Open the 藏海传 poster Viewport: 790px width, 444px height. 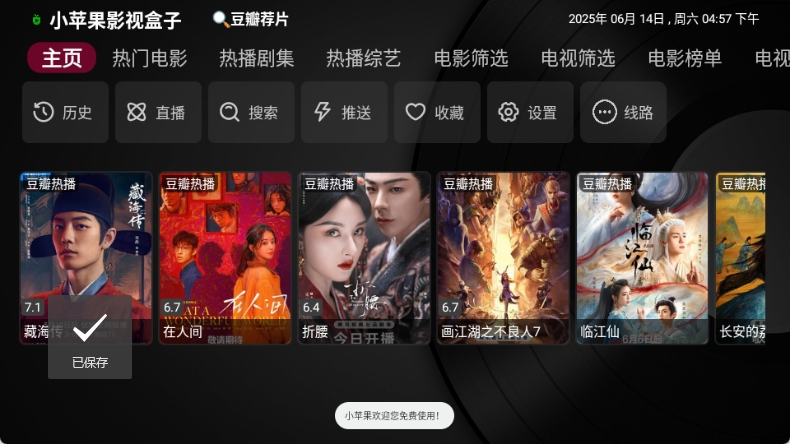86,240
